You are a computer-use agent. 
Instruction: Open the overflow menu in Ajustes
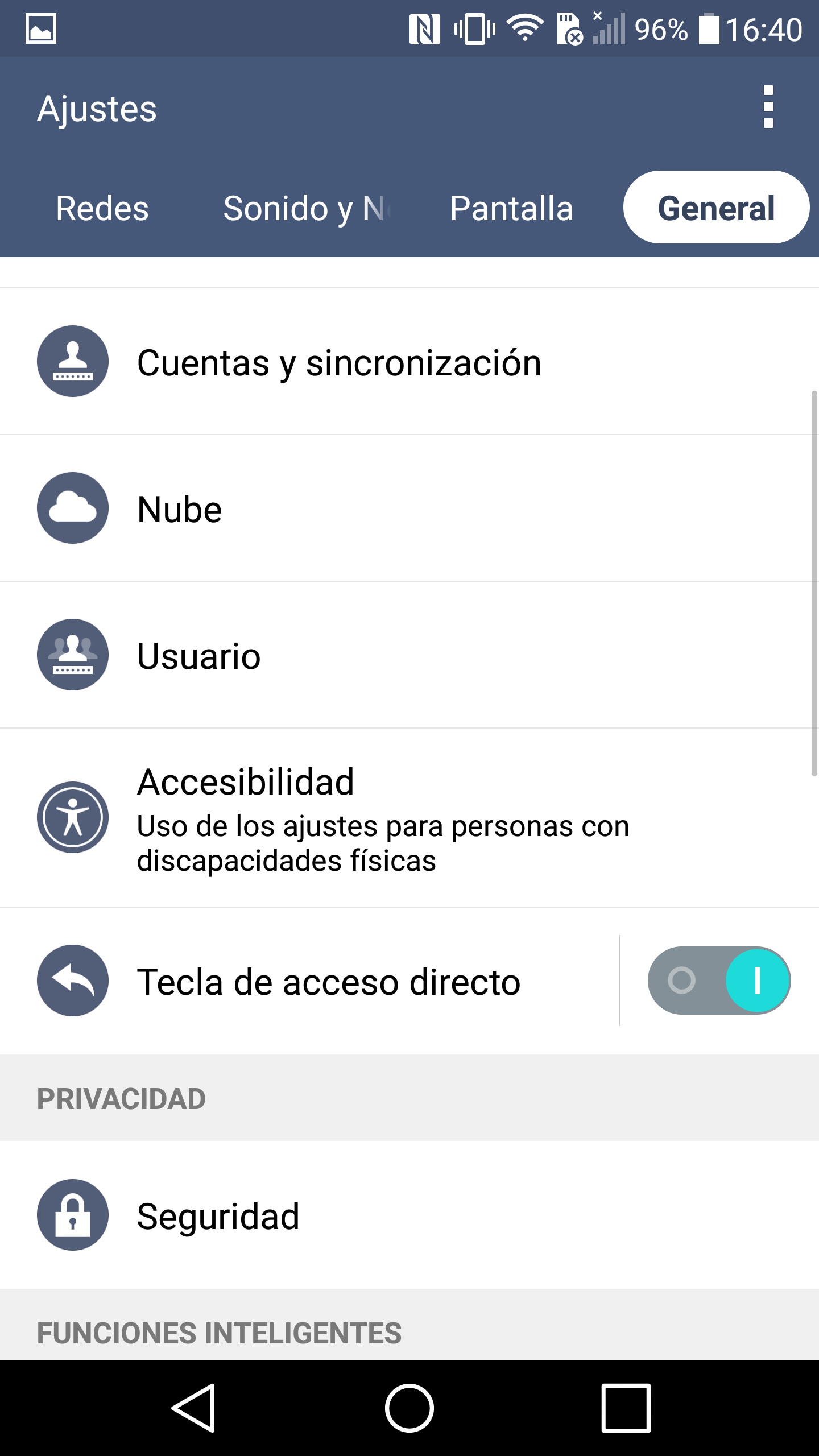click(x=768, y=107)
